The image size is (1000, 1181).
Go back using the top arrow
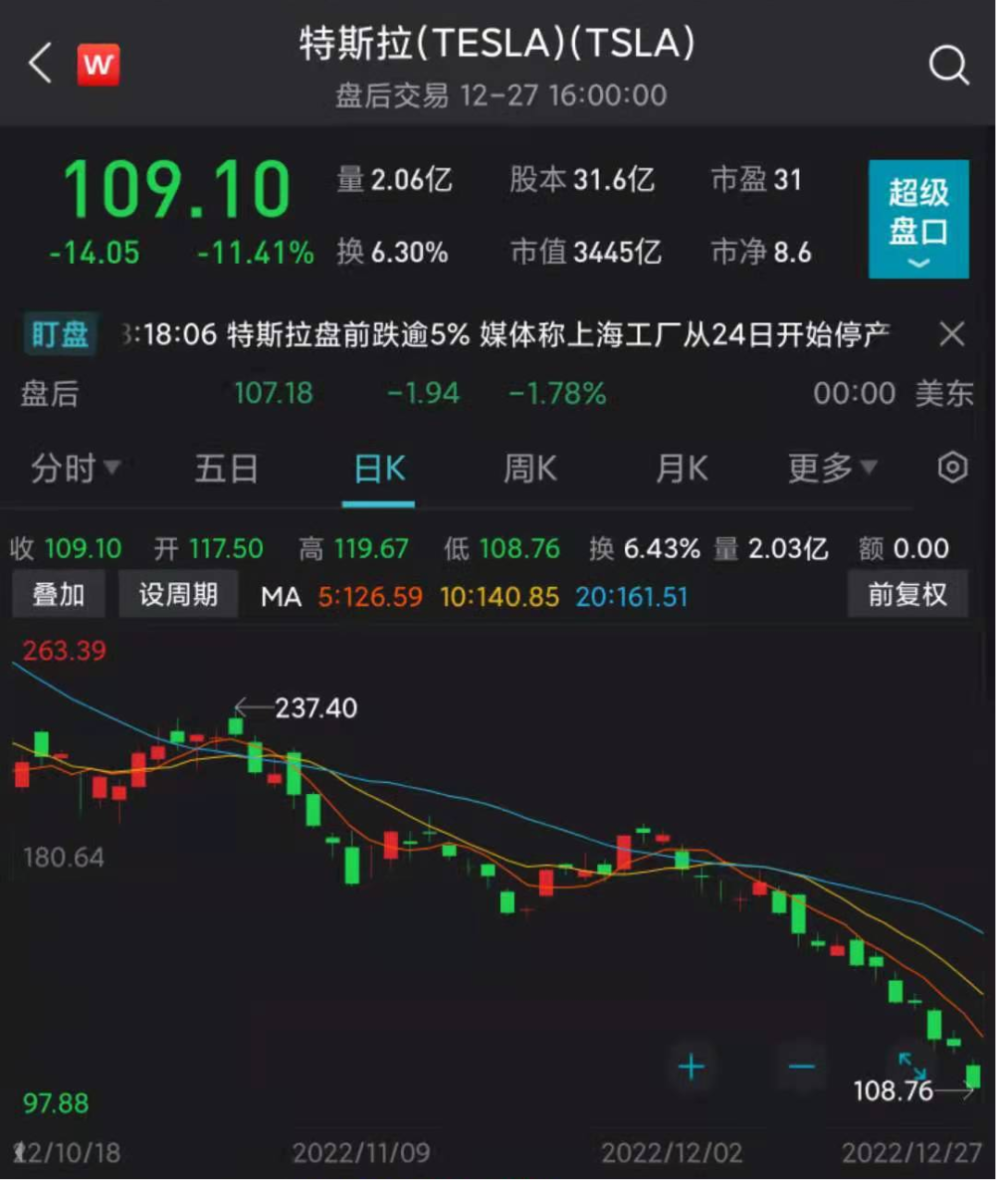click(x=39, y=65)
